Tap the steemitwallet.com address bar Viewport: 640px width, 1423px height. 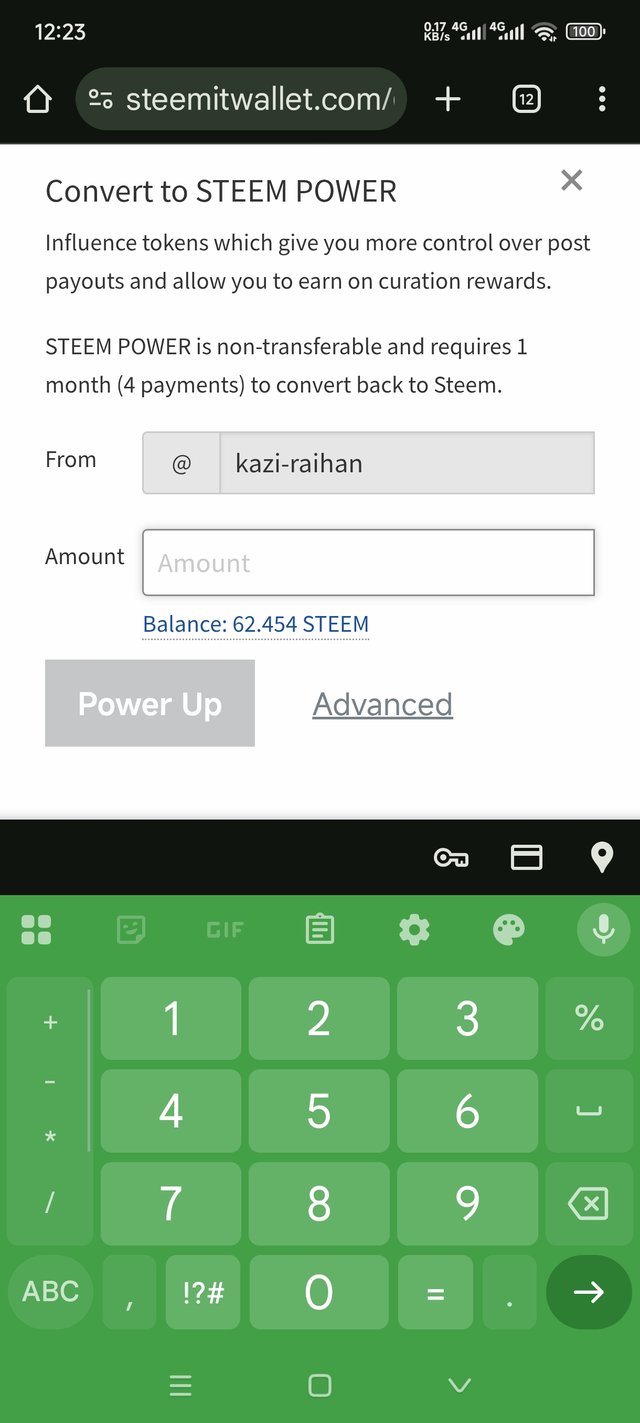point(241,99)
